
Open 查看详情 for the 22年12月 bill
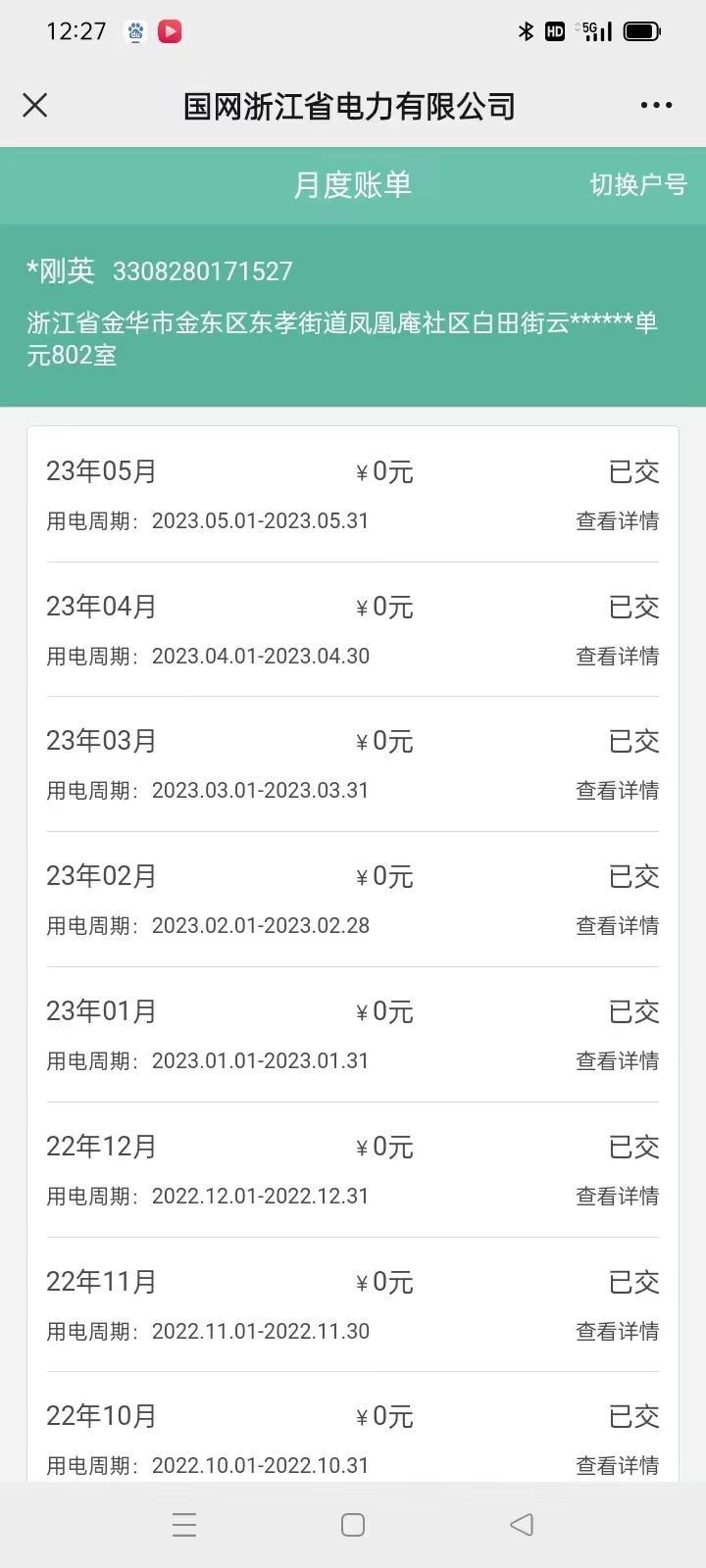[617, 1197]
